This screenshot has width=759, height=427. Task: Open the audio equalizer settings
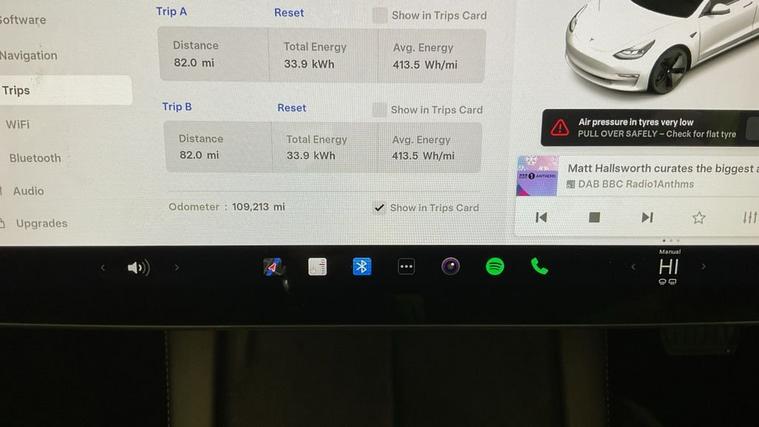(749, 217)
